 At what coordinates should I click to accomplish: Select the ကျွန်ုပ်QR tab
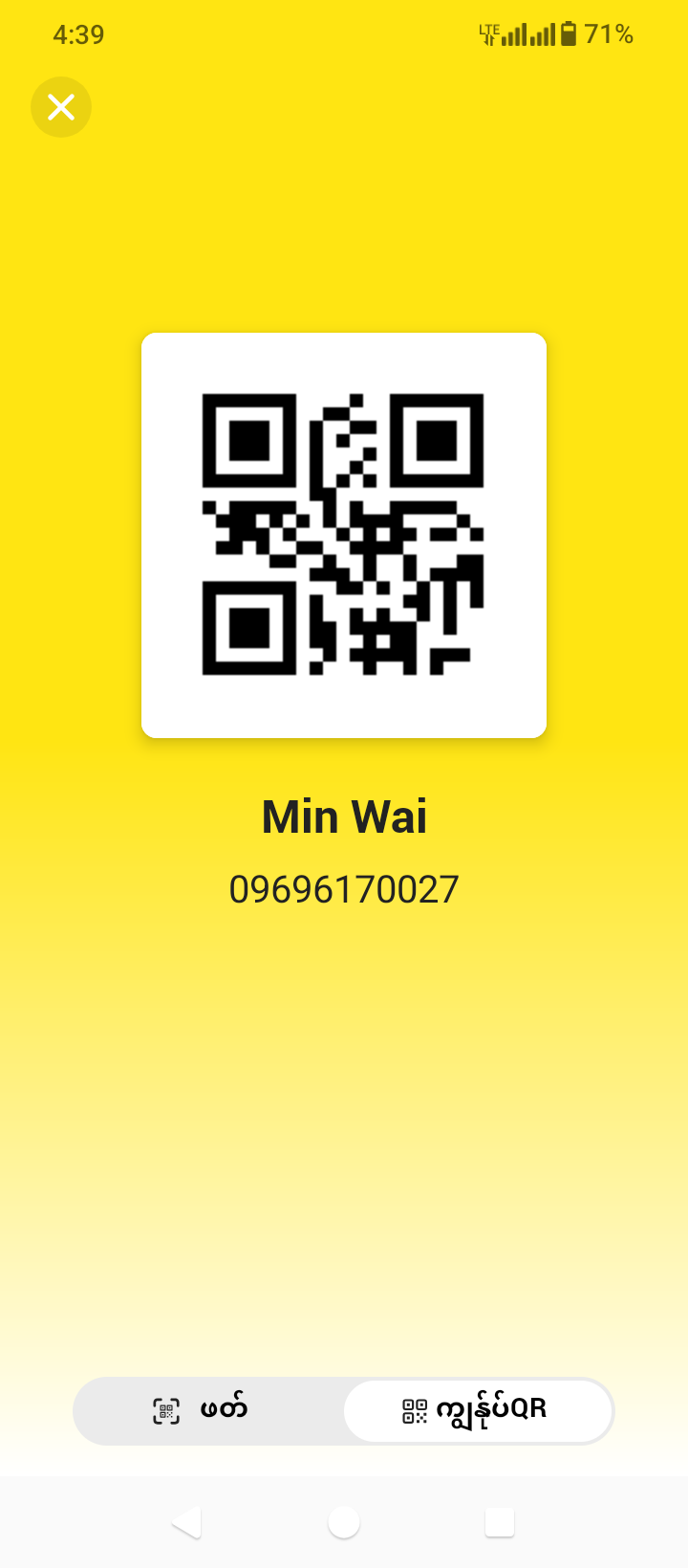pyautogui.click(x=477, y=1410)
